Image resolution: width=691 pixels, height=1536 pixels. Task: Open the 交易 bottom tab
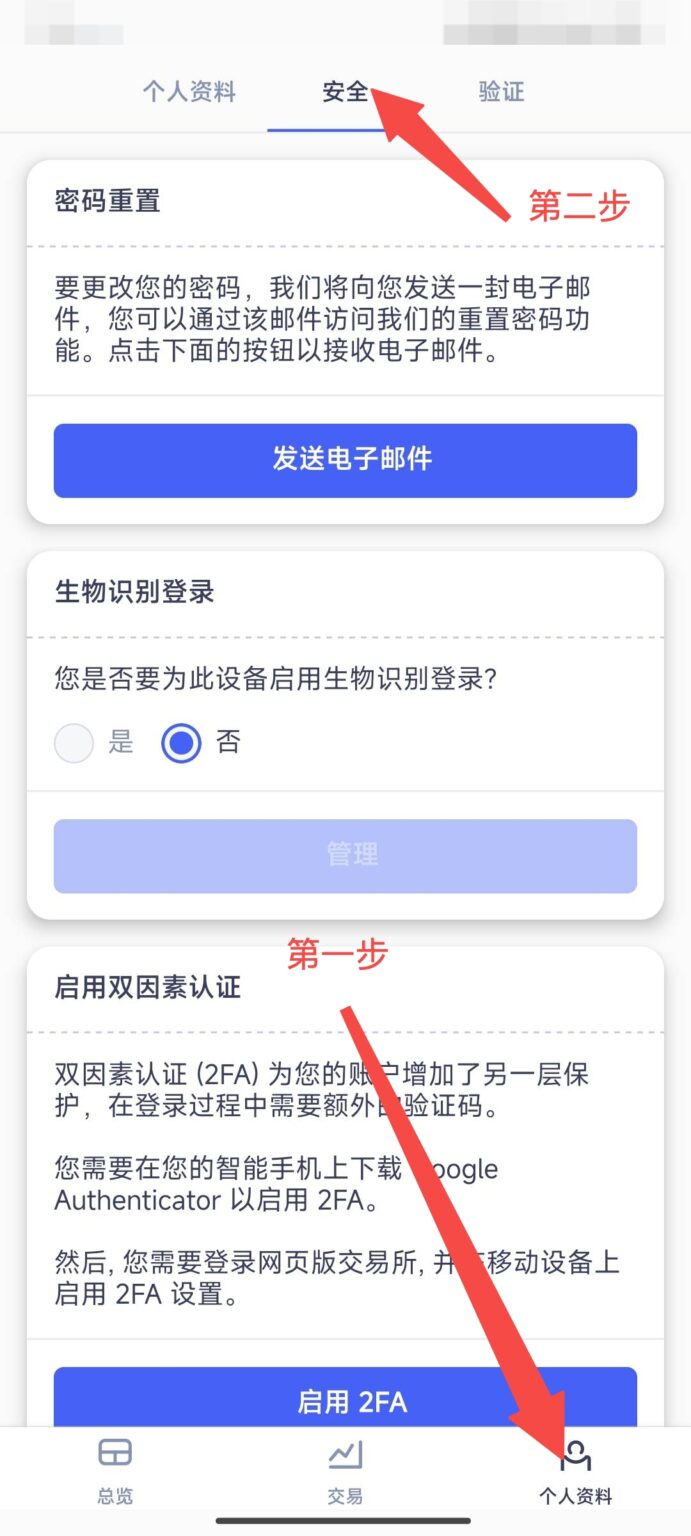pos(345,1470)
